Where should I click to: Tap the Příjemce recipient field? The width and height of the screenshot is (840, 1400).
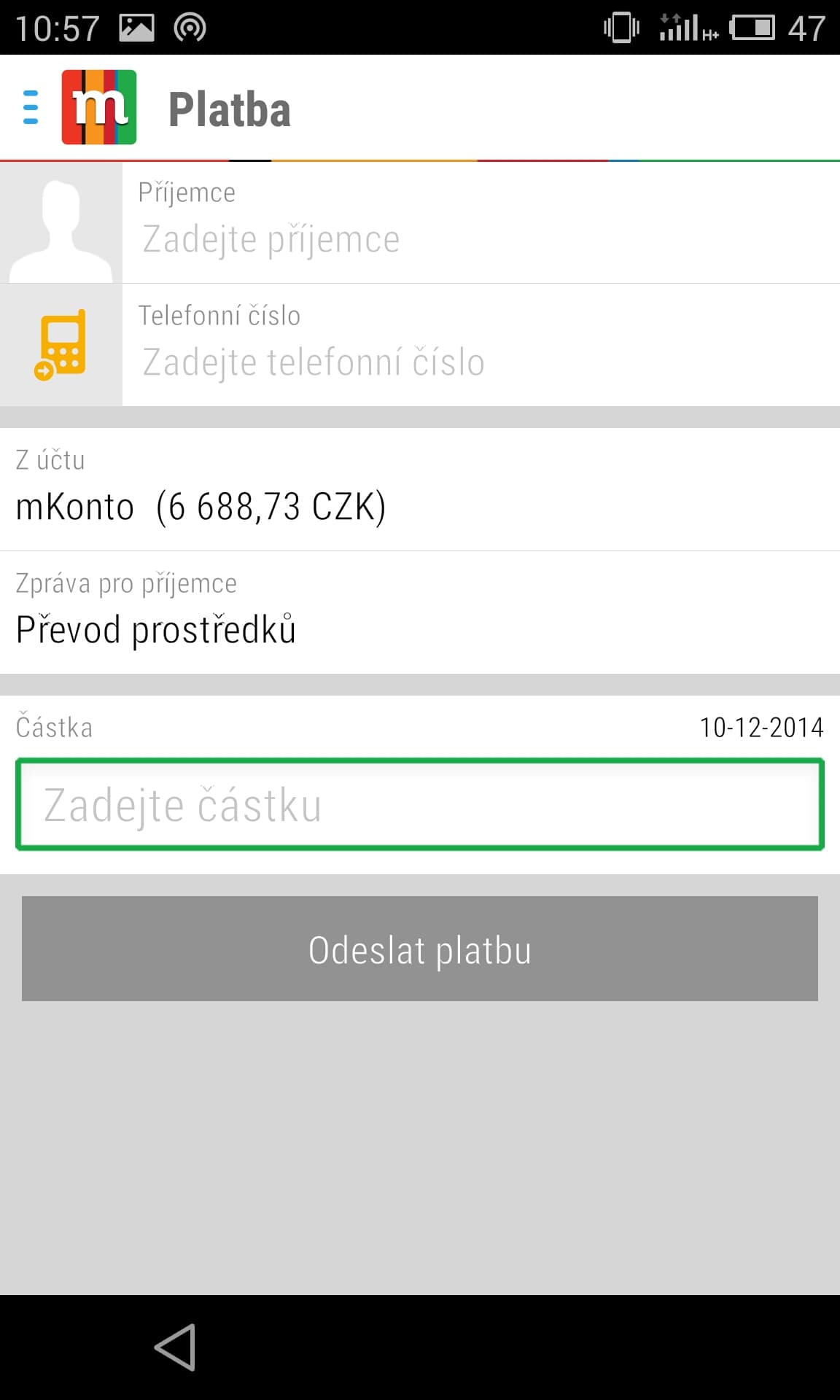[x=481, y=222]
